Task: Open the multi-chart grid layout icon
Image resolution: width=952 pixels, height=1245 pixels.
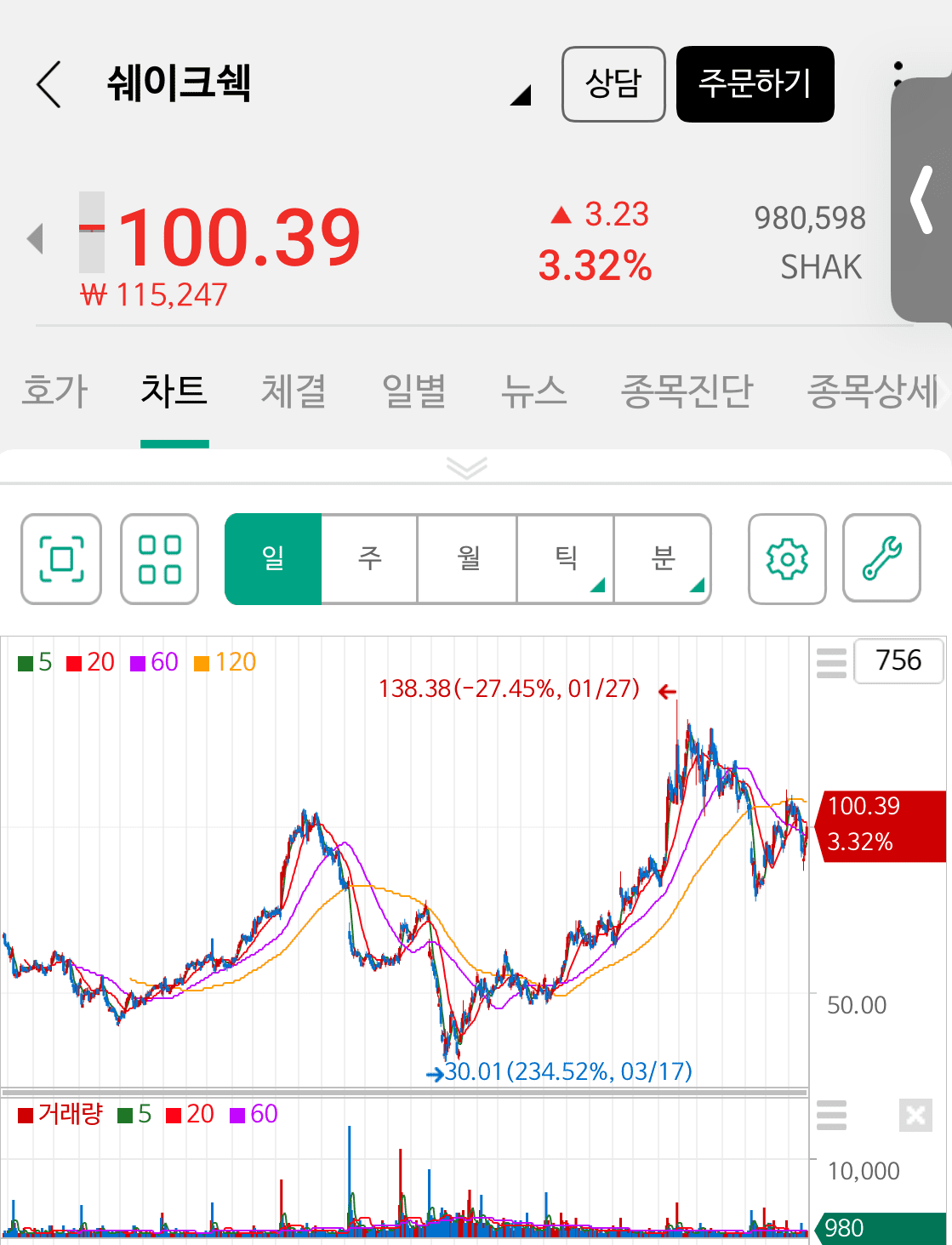Action: click(x=159, y=559)
